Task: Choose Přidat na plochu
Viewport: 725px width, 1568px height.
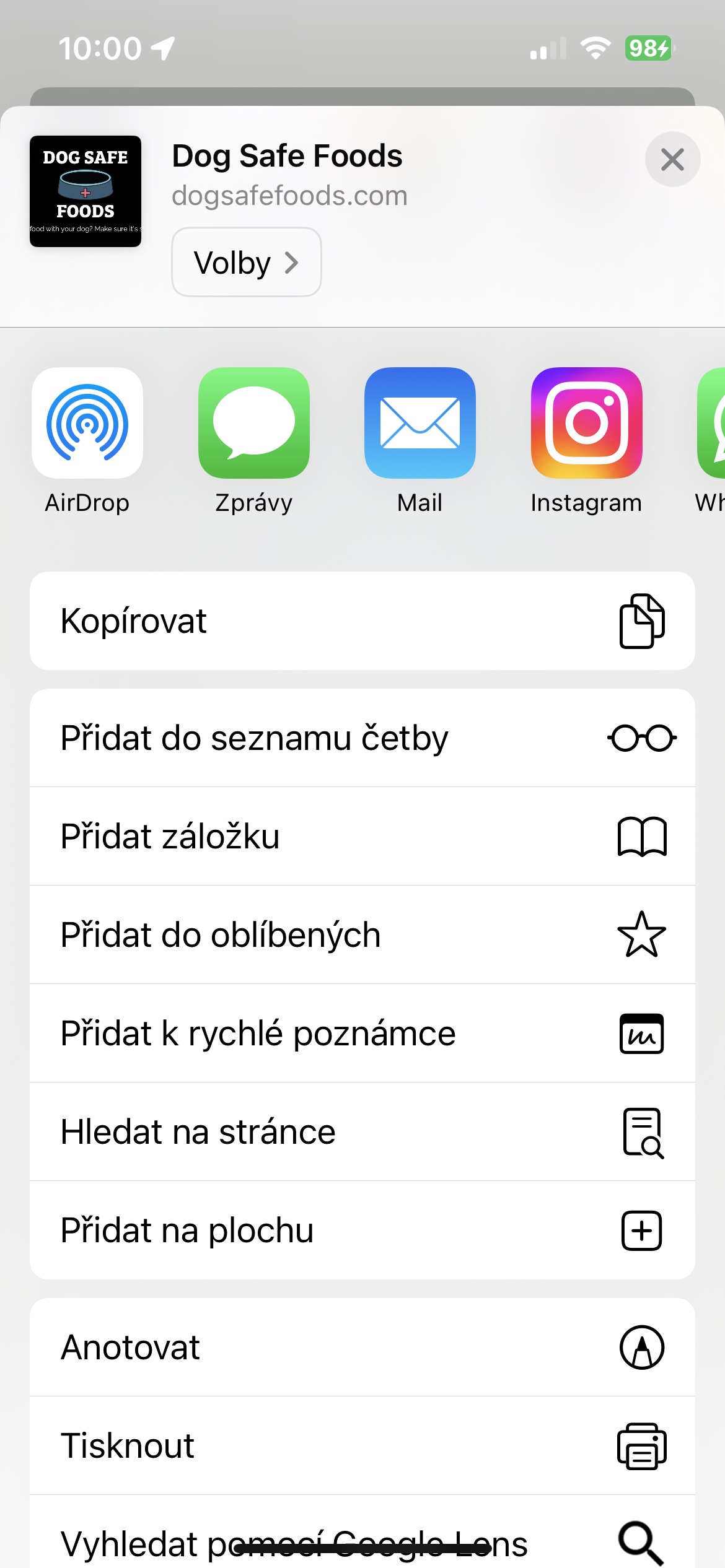Action: 362,1230
